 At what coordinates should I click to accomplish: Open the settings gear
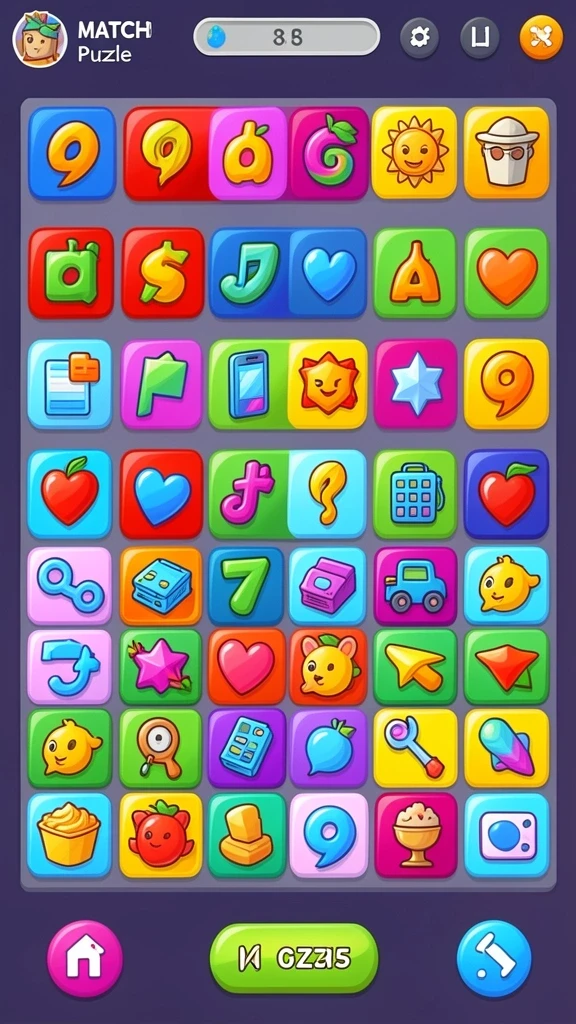pos(419,37)
